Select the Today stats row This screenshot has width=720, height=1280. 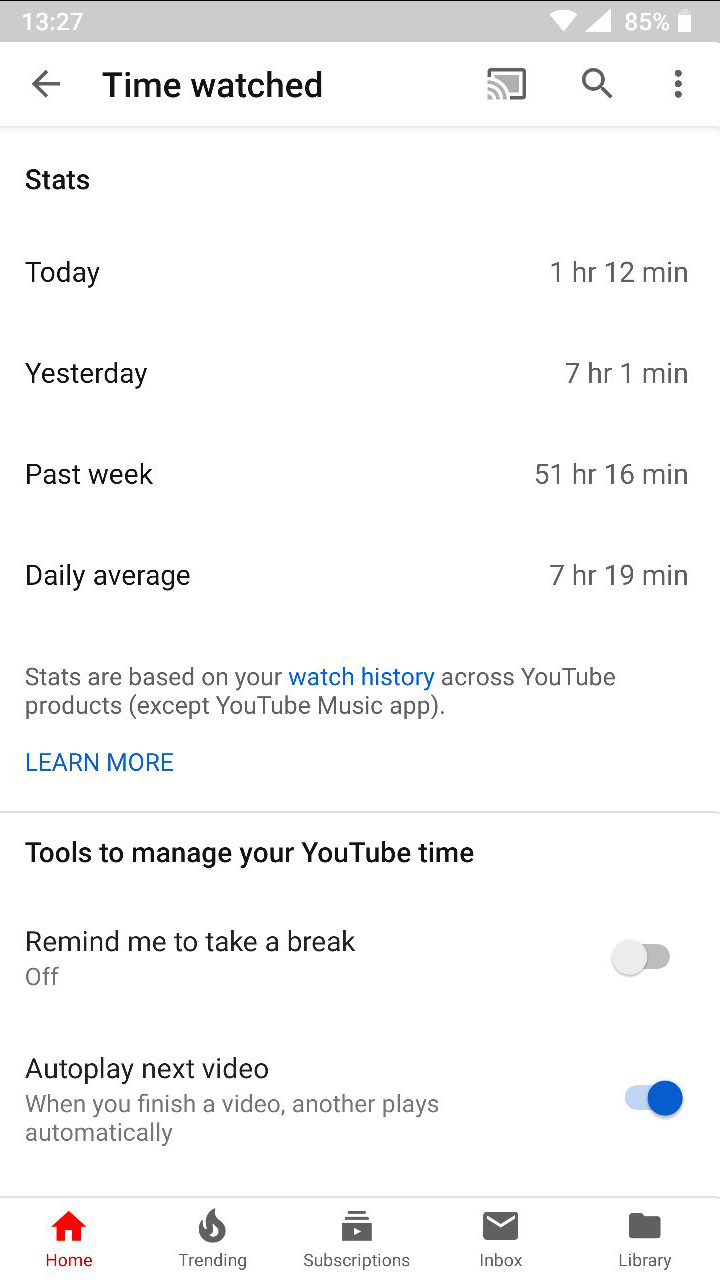[x=360, y=272]
